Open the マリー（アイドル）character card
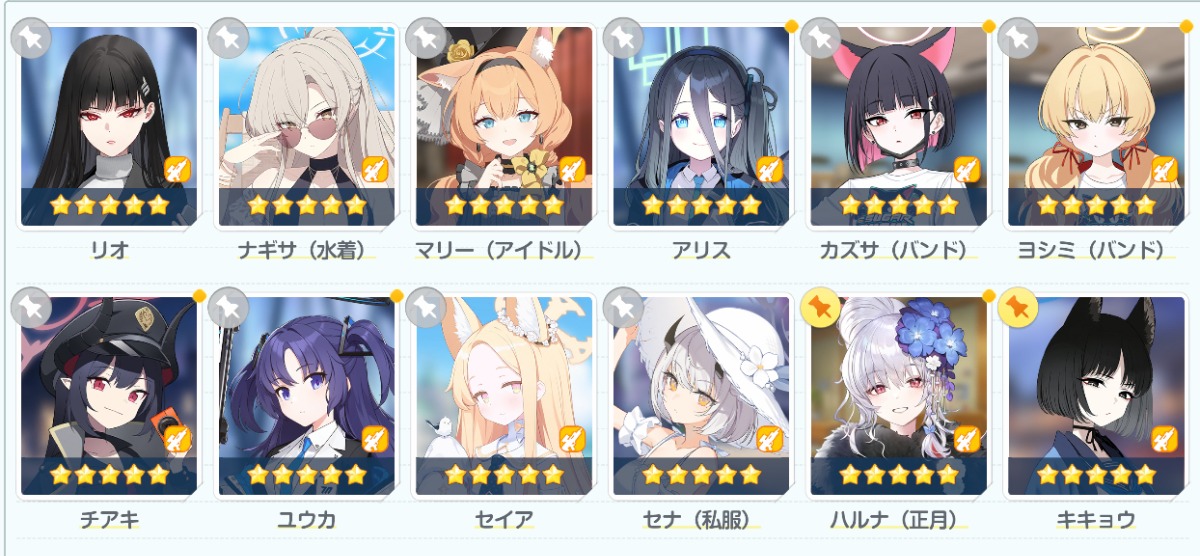Image resolution: width=1200 pixels, height=556 pixels. point(503,125)
